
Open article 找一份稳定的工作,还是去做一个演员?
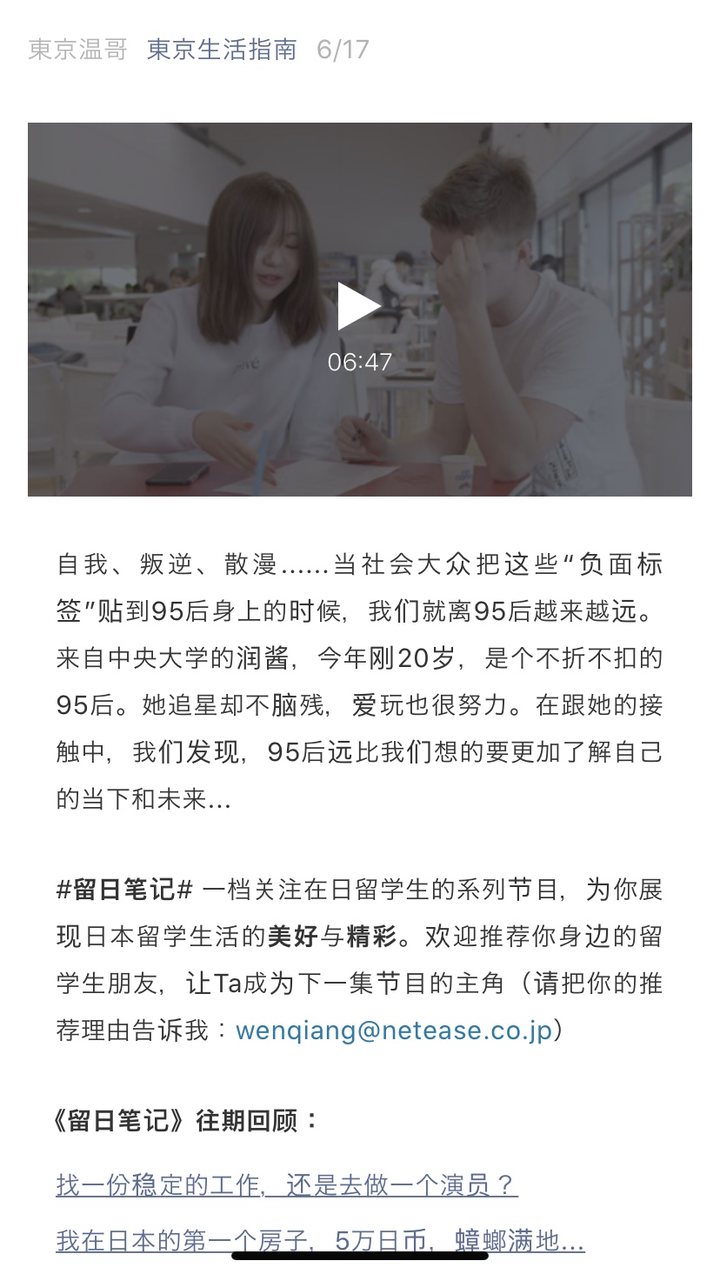pos(286,1185)
